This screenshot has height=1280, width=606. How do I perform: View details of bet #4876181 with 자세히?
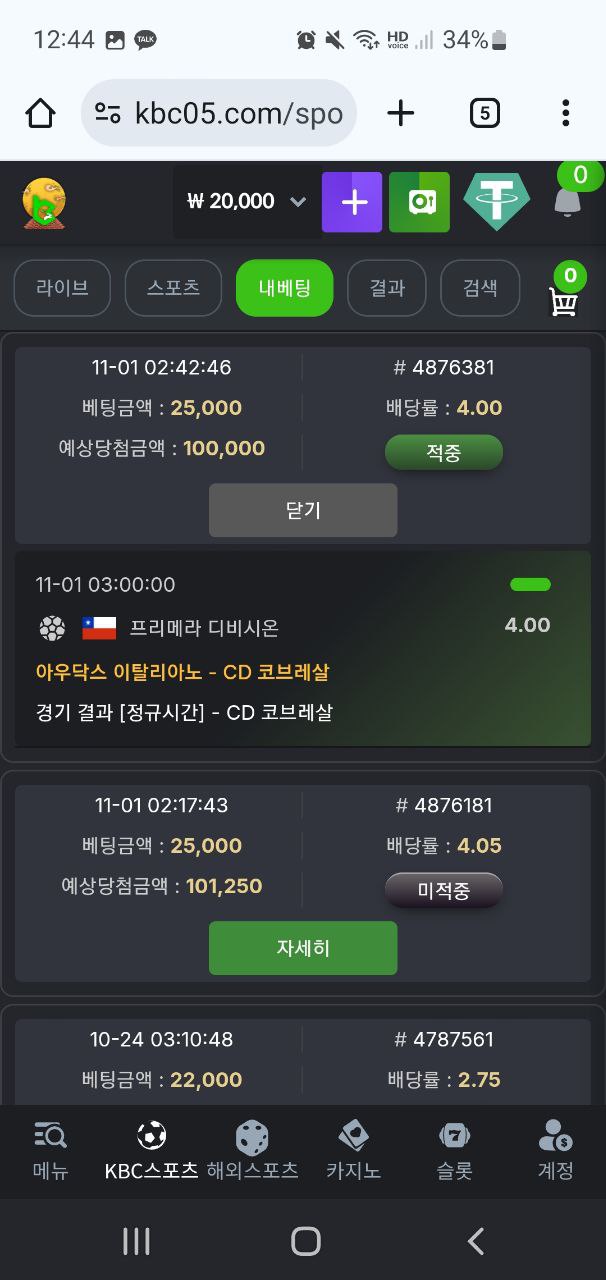click(x=303, y=948)
